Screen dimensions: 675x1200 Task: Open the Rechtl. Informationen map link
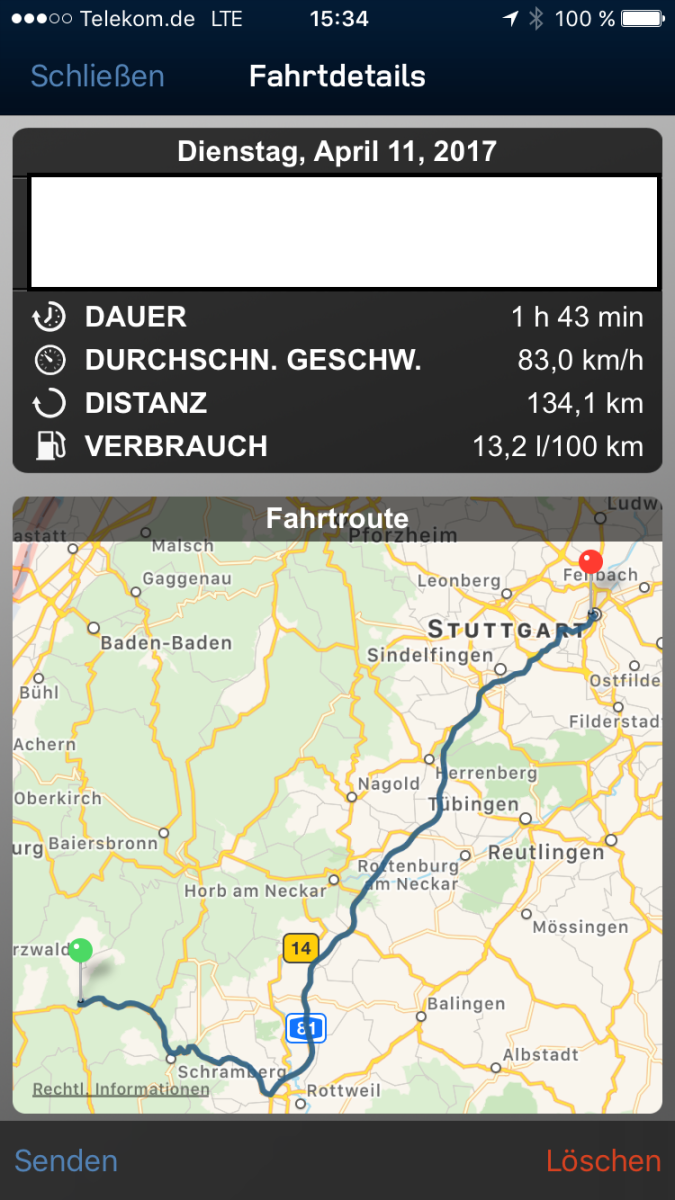[121, 1089]
